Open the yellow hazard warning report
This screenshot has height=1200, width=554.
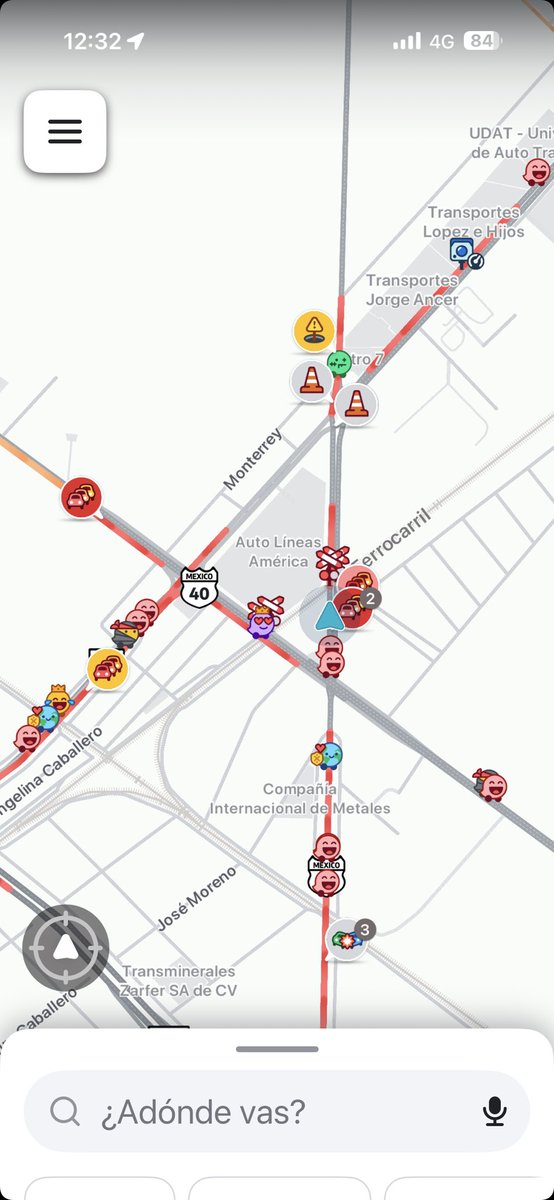click(314, 330)
